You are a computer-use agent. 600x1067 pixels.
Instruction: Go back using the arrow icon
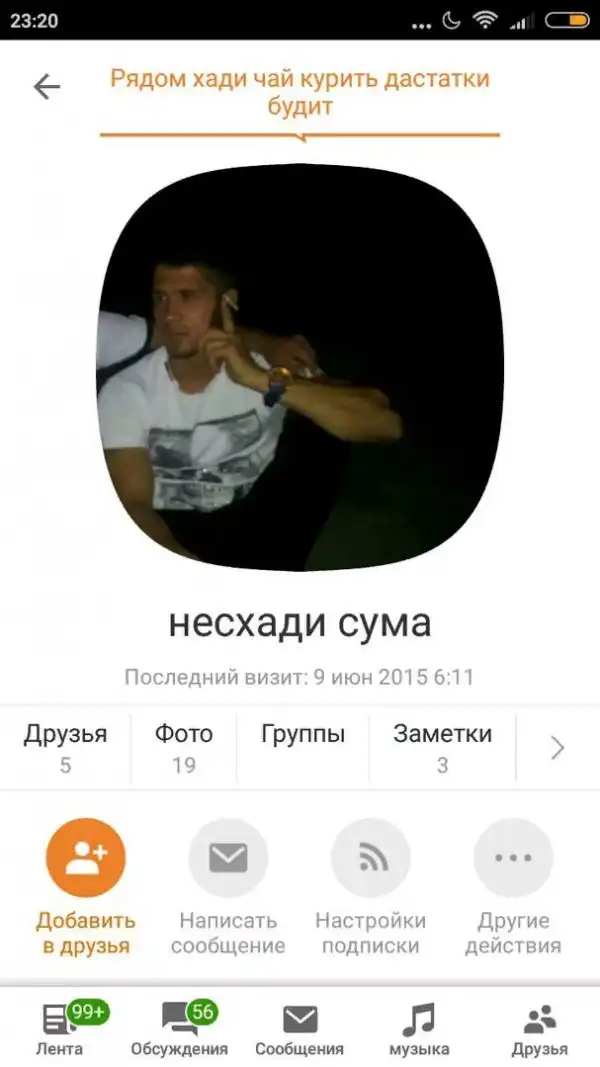pyautogui.click(x=46, y=88)
